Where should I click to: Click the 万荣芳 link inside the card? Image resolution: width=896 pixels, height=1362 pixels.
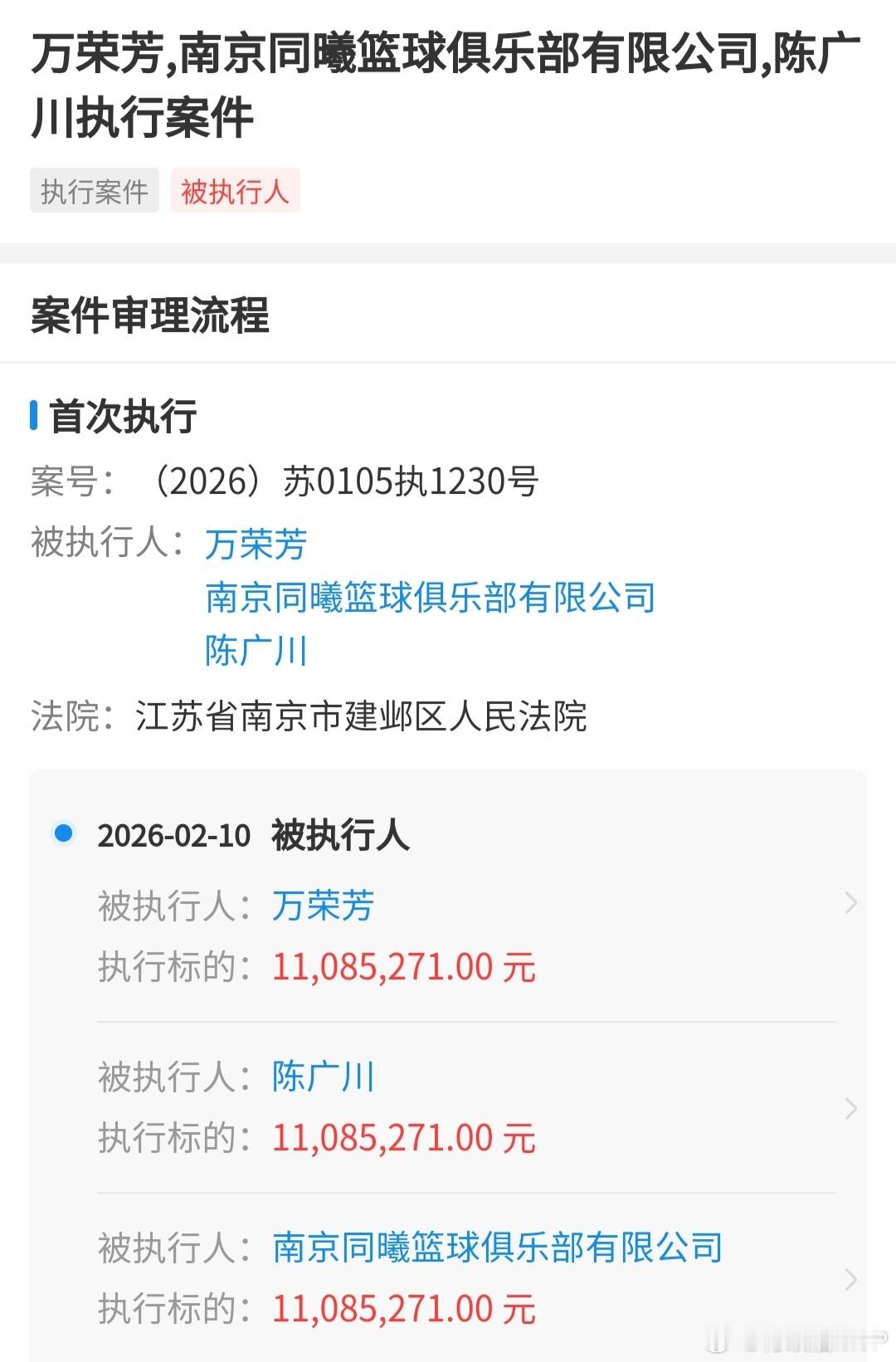[x=323, y=906]
